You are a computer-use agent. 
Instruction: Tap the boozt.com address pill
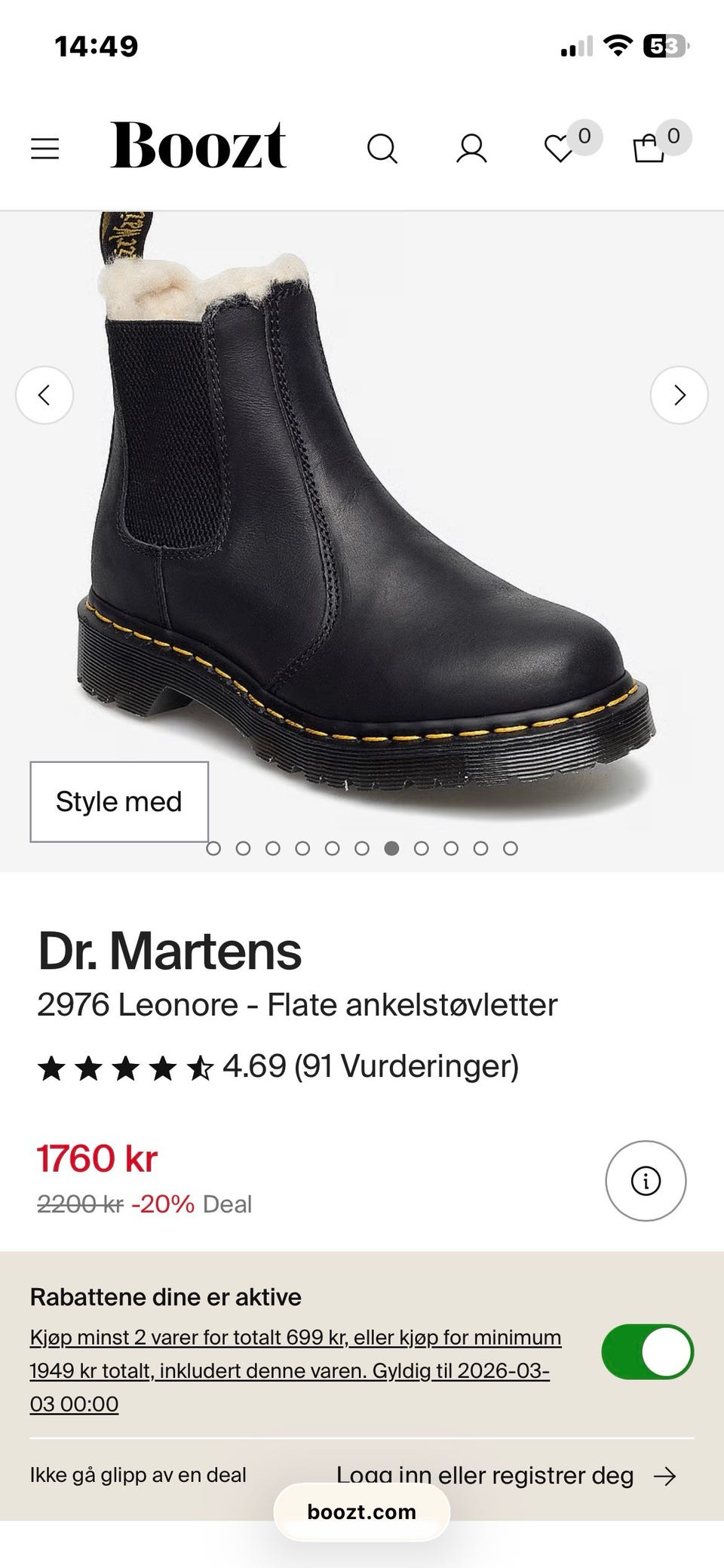362,1512
